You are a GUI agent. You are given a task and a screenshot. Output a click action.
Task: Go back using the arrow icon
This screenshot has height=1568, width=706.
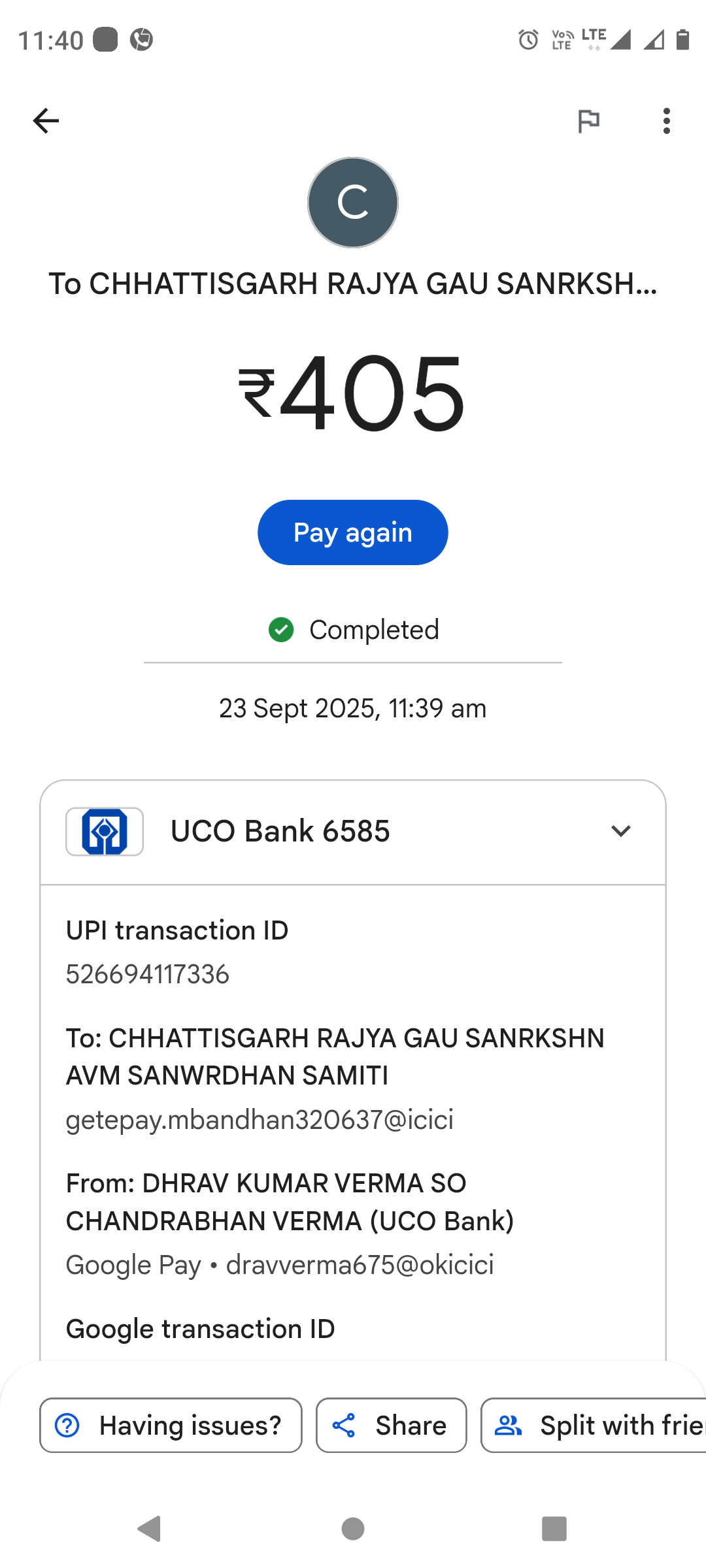(46, 121)
